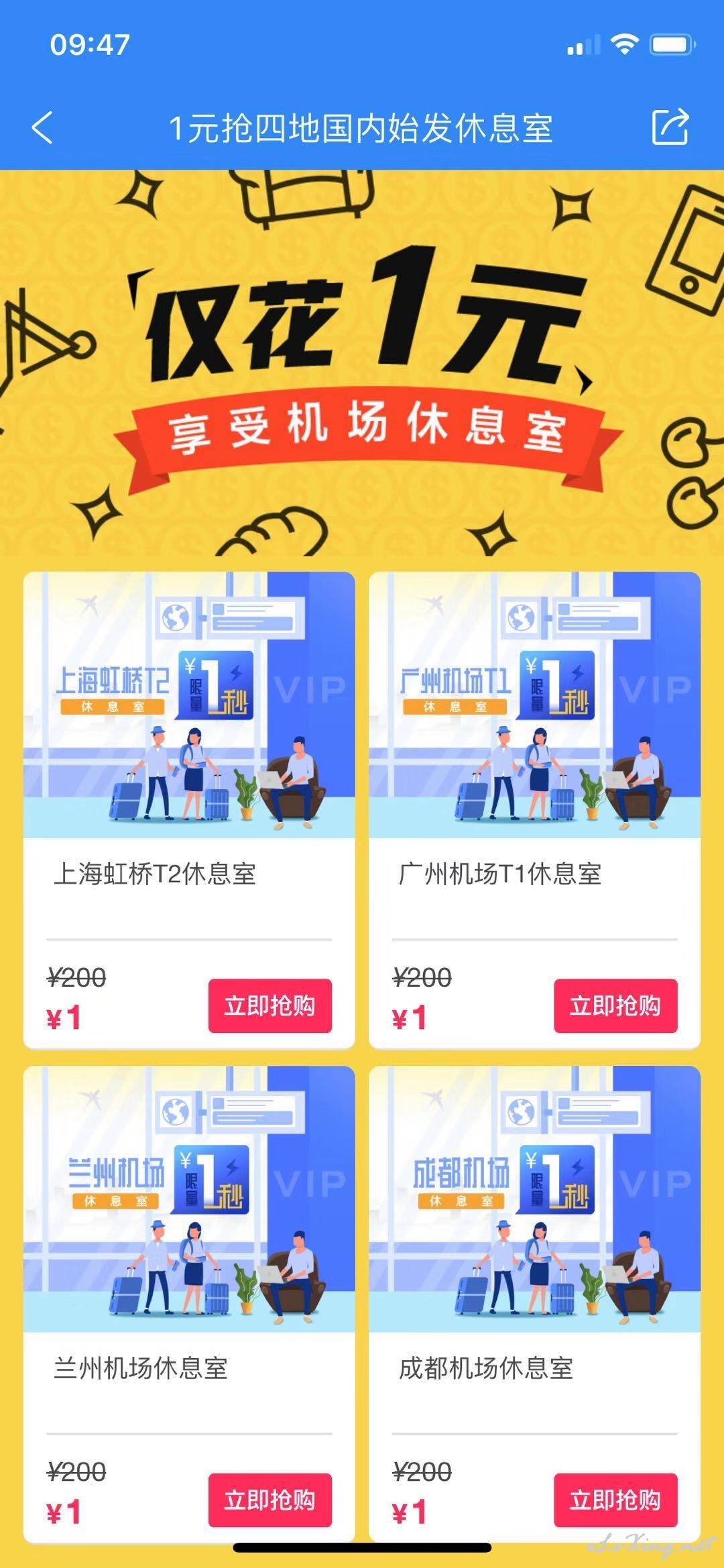The height and width of the screenshot is (1568, 724).
Task: View the 兰州机场休息室 card image
Action: coord(189,1199)
